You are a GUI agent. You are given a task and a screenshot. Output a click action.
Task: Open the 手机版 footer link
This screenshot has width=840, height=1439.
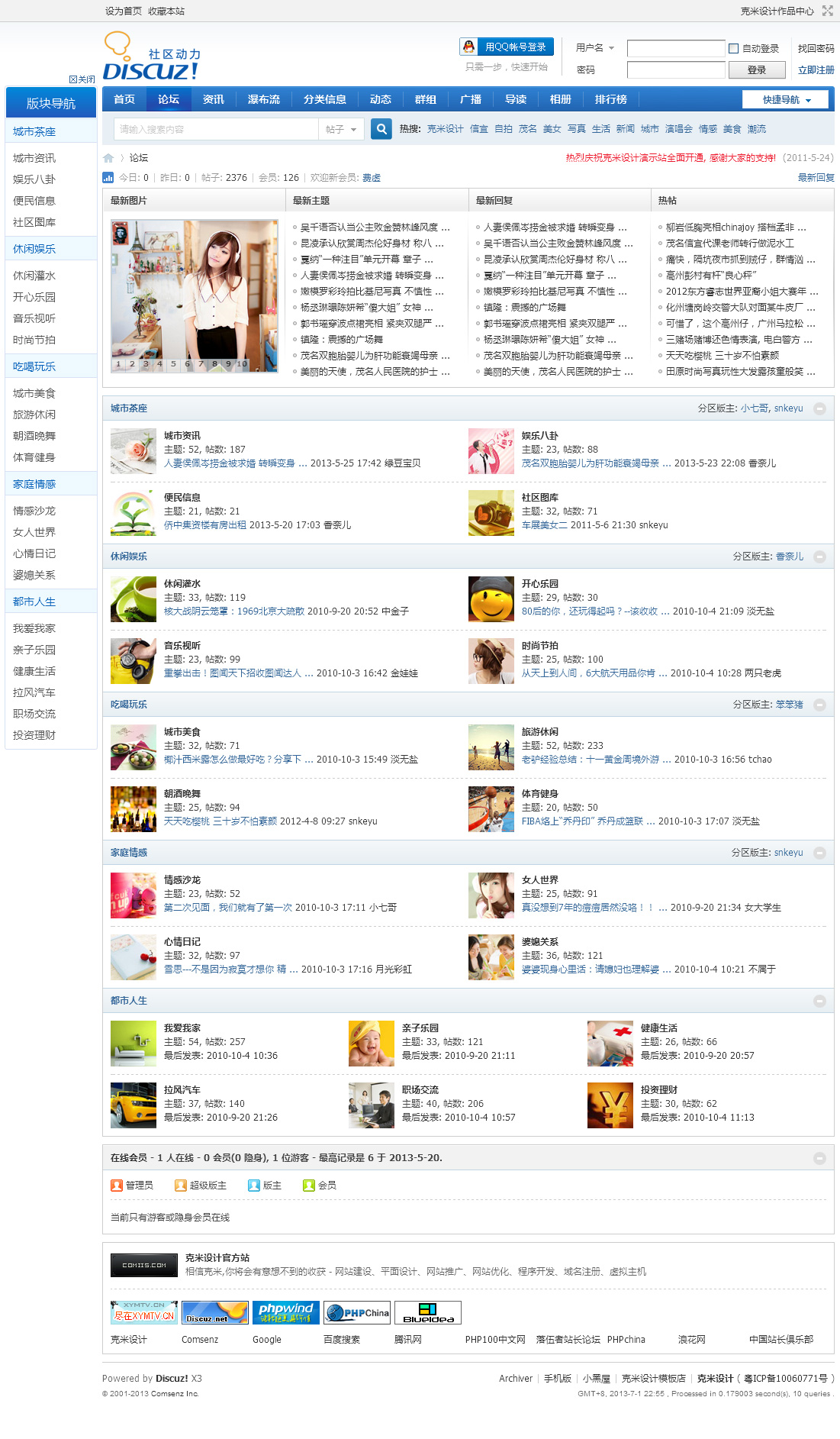pos(557,1378)
